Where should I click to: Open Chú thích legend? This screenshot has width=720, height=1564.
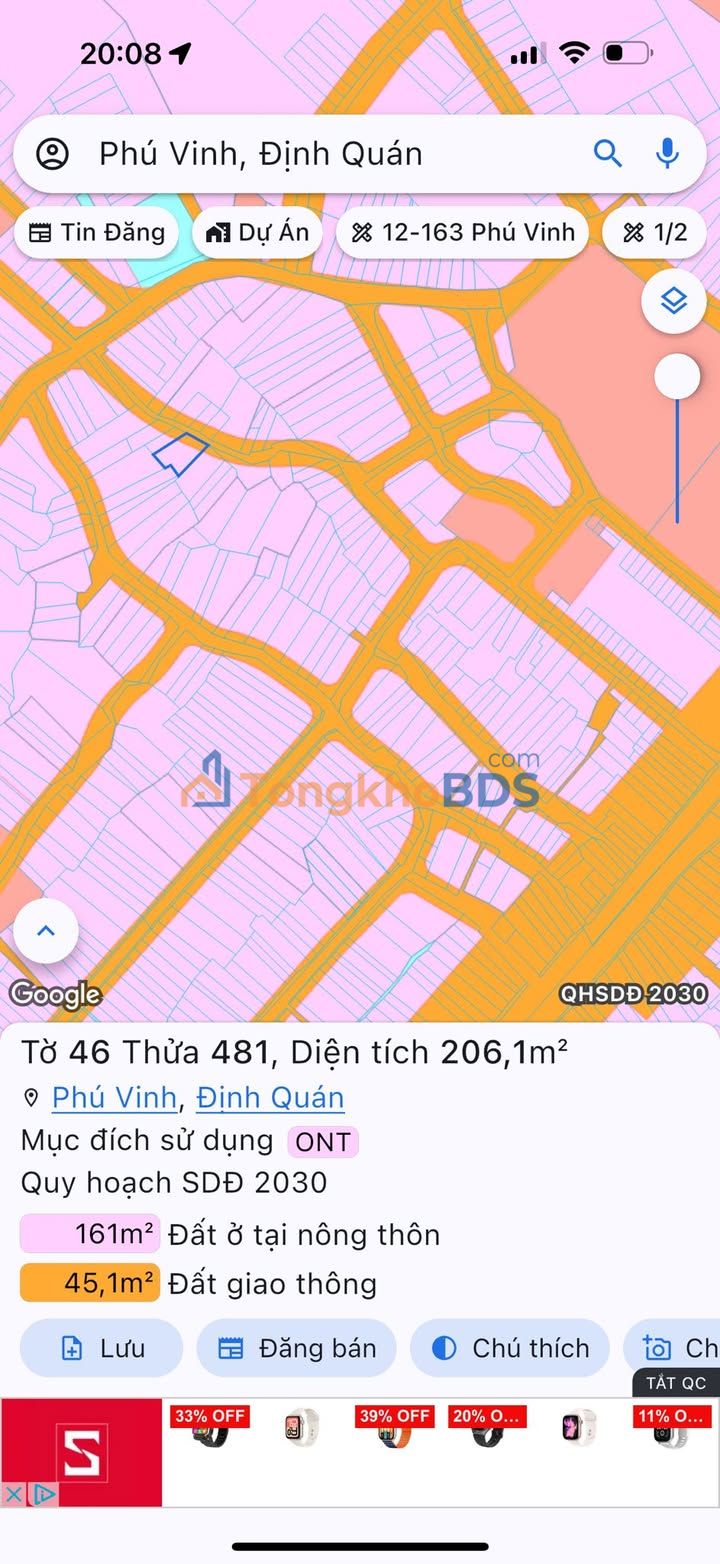(510, 1348)
